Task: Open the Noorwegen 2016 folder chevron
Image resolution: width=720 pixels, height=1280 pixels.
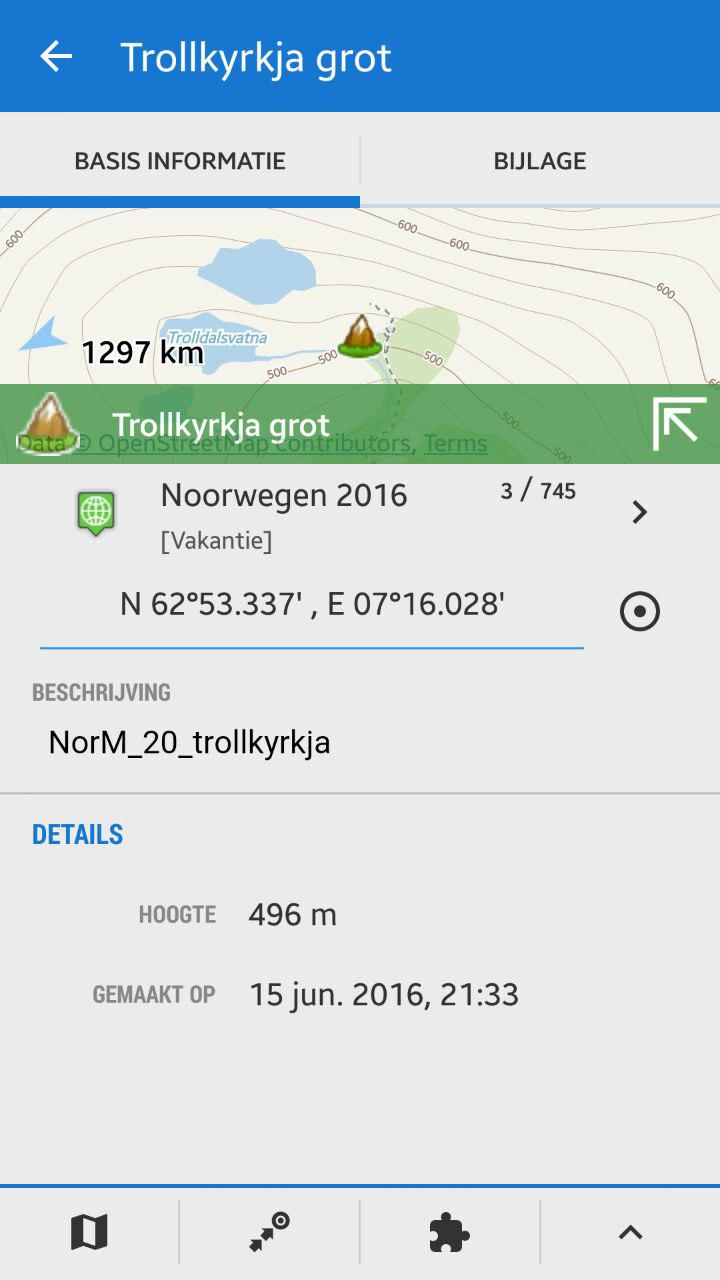Action: coord(640,513)
